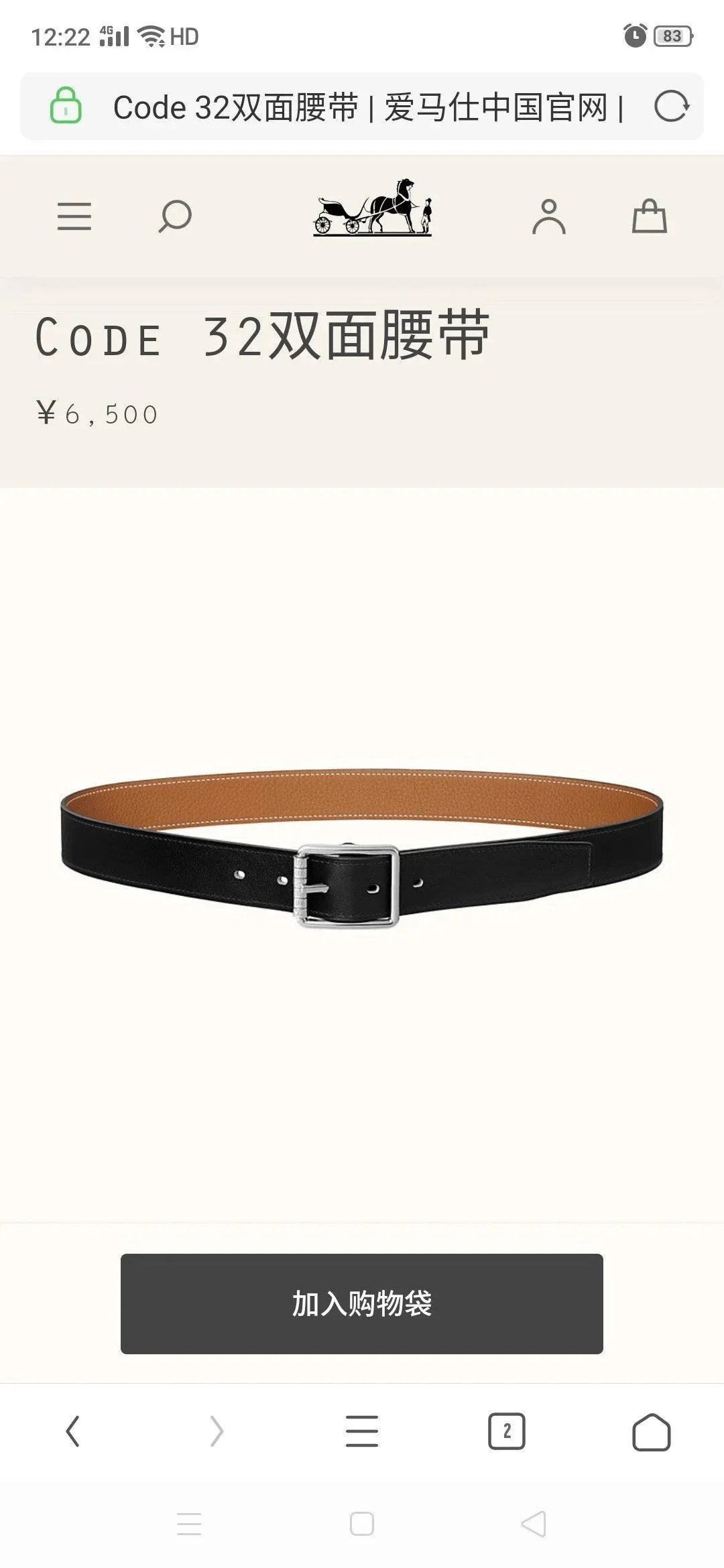Open the browser tab switcher showing 2
This screenshot has width=724, height=1568.
click(x=507, y=1431)
